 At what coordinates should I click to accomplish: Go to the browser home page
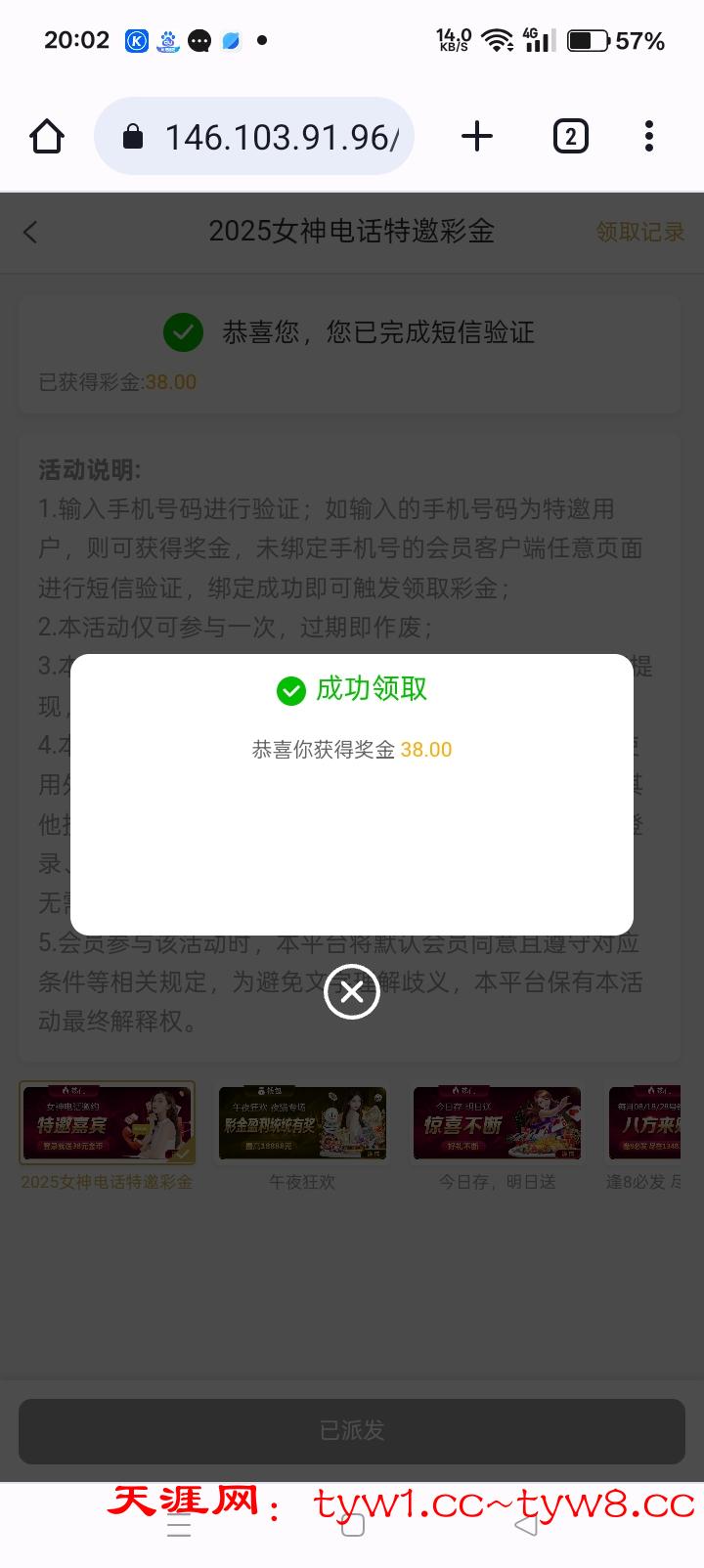pyautogui.click(x=47, y=136)
